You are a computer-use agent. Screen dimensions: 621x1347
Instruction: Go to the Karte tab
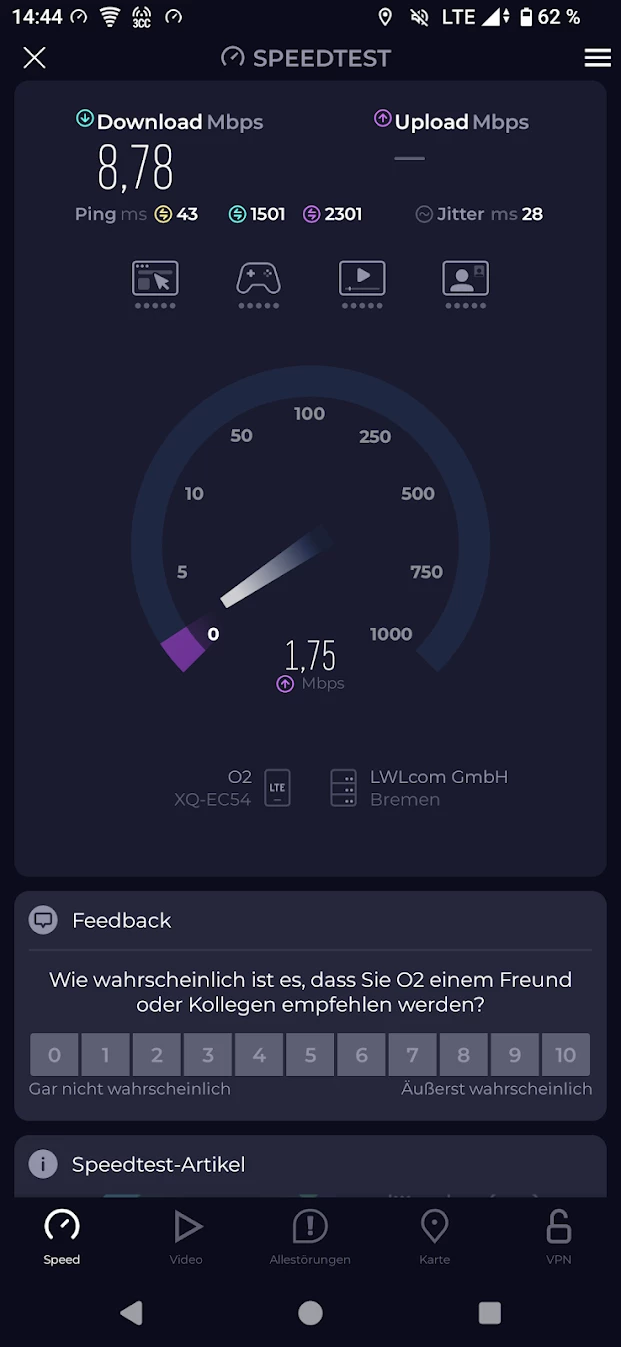pos(434,1235)
